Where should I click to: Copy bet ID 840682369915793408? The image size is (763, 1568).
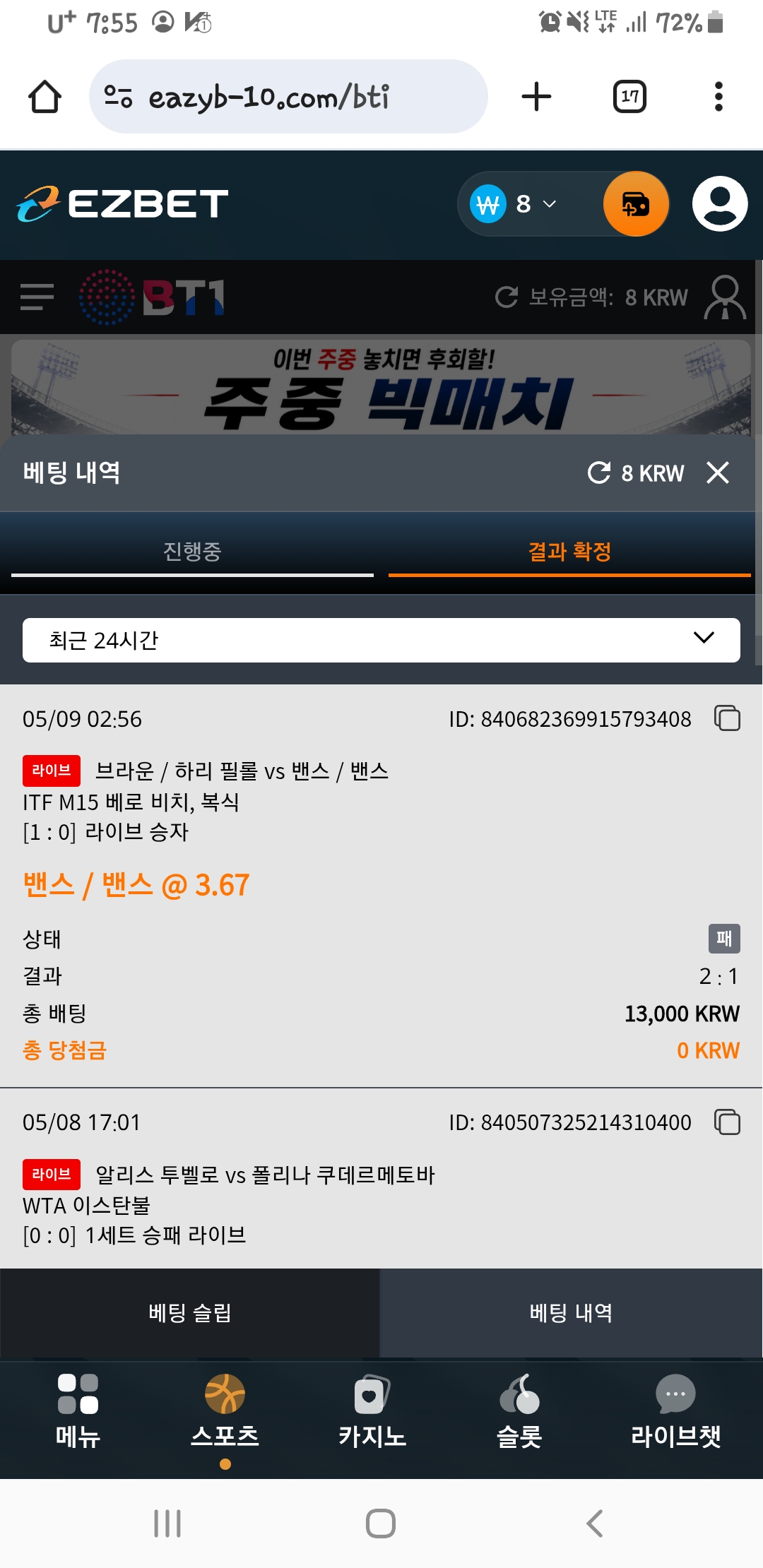coord(727,718)
